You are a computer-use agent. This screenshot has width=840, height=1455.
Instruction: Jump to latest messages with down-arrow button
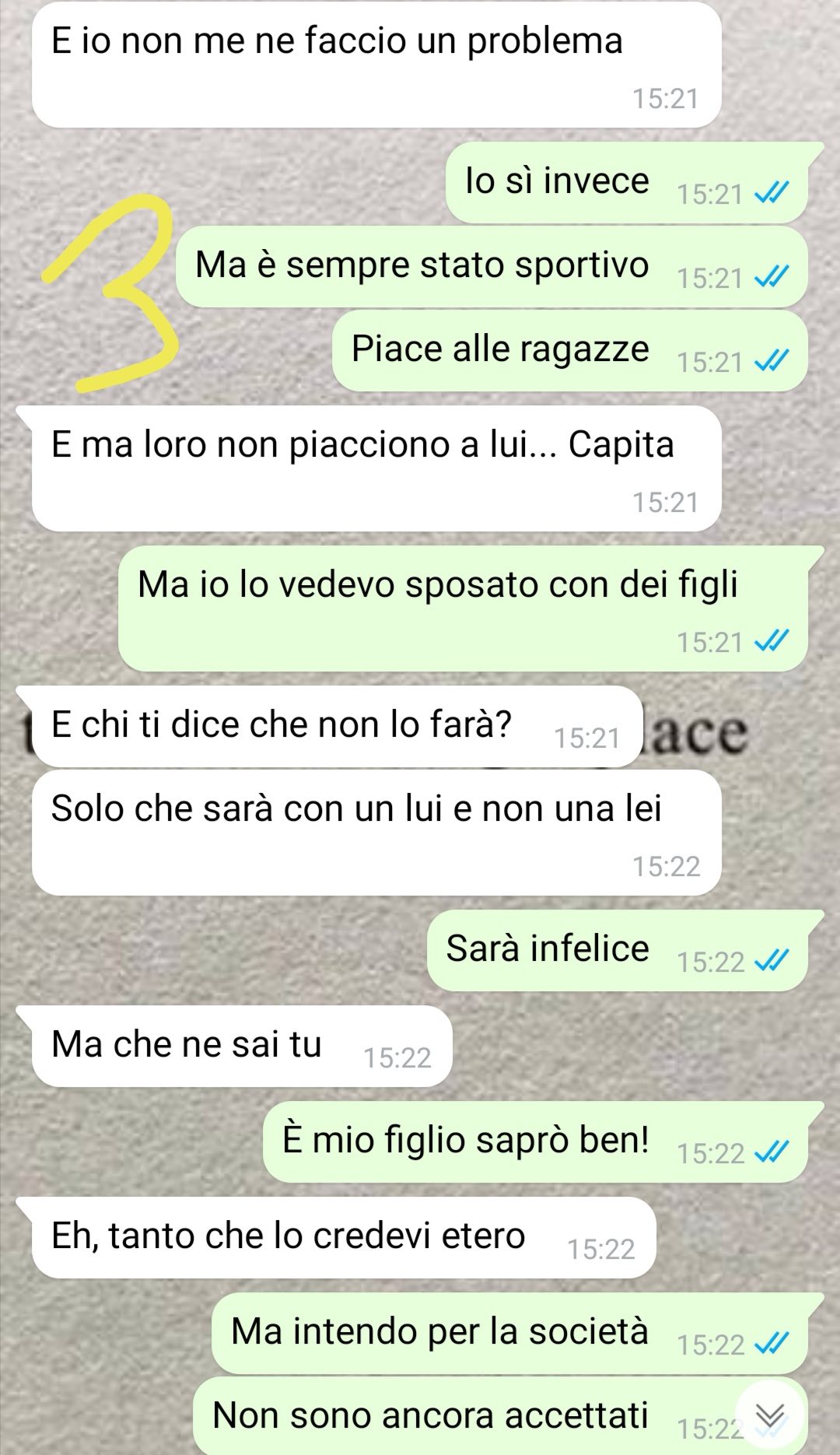(x=770, y=1415)
